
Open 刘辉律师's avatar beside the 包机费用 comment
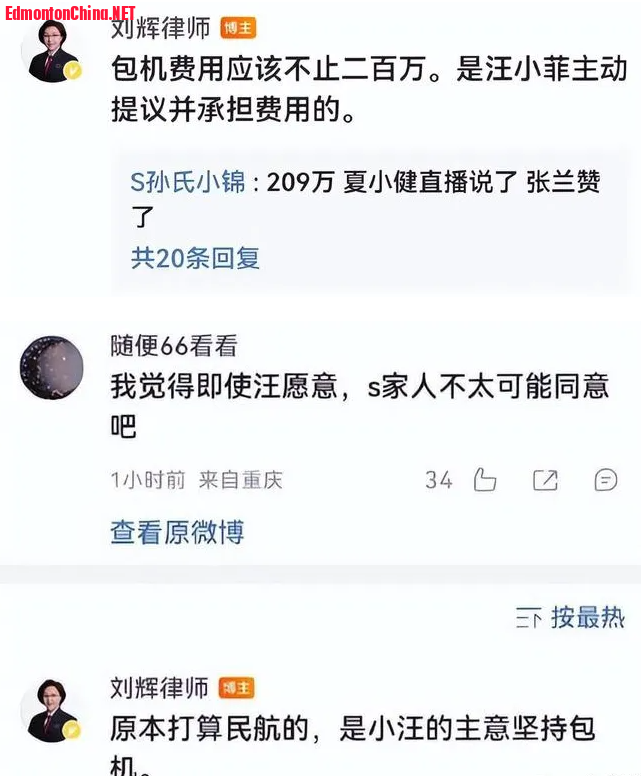pyautogui.click(x=53, y=51)
